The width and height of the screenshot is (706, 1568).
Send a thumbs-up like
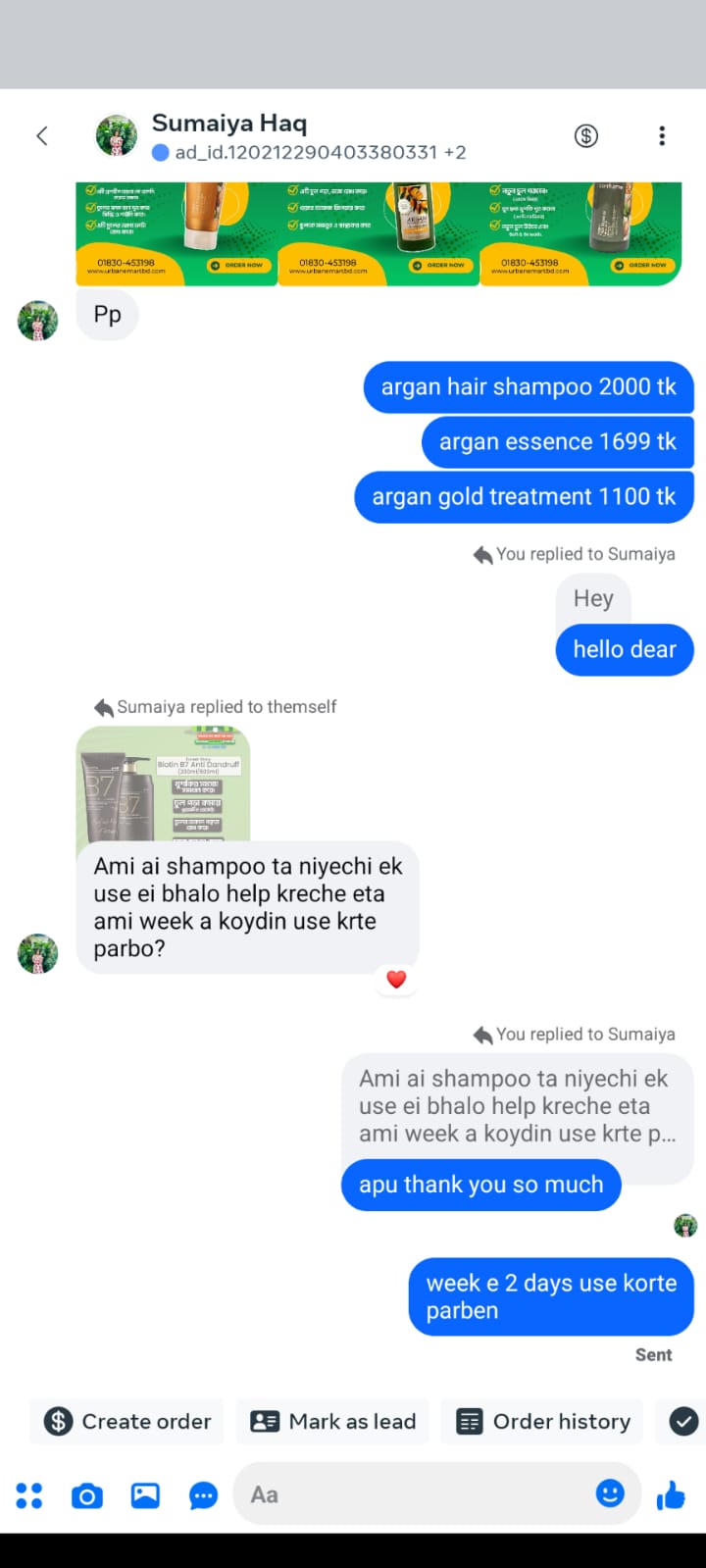pos(672,1495)
